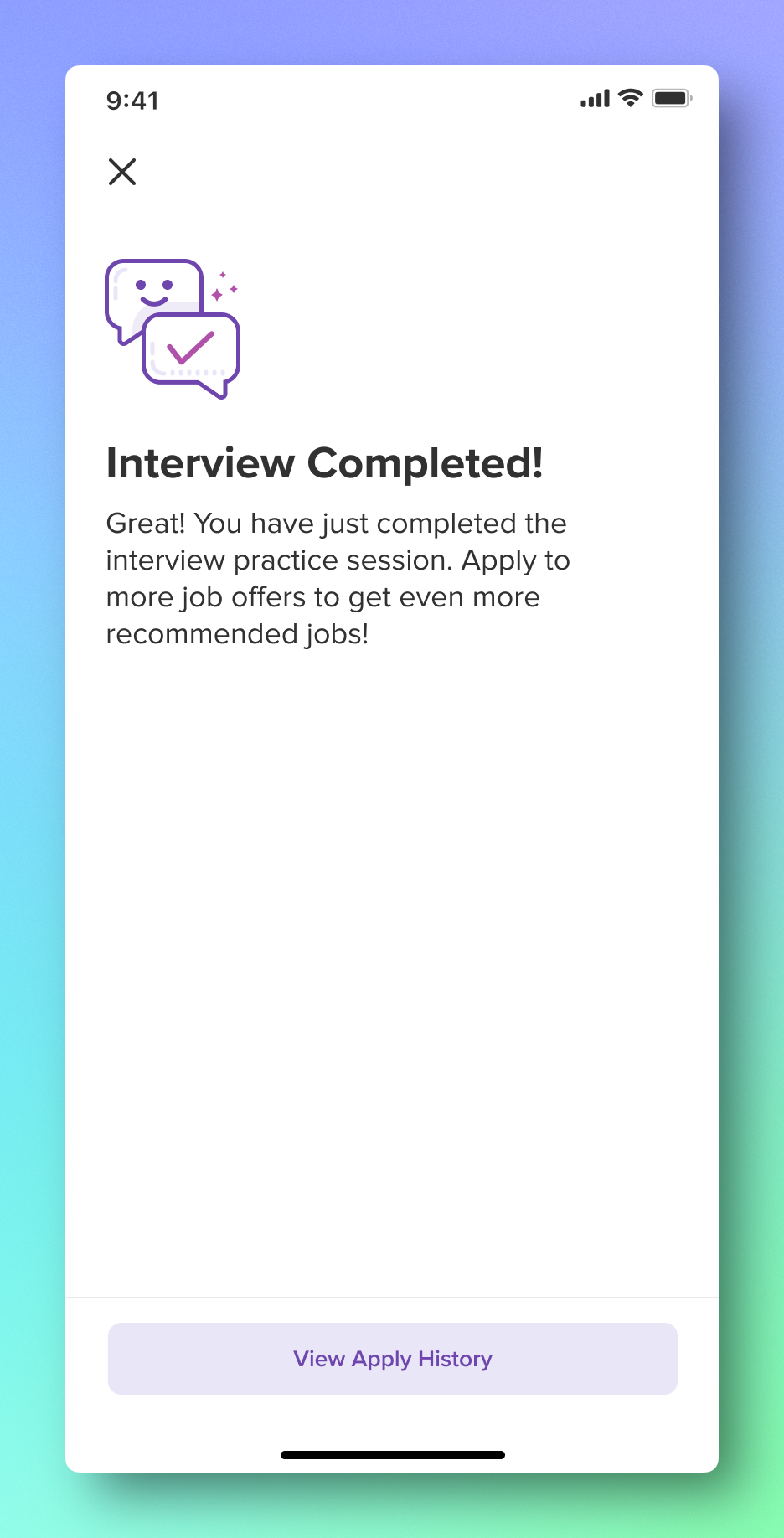784x1538 pixels.
Task: Close the Interview Completed screen
Action: (x=122, y=172)
